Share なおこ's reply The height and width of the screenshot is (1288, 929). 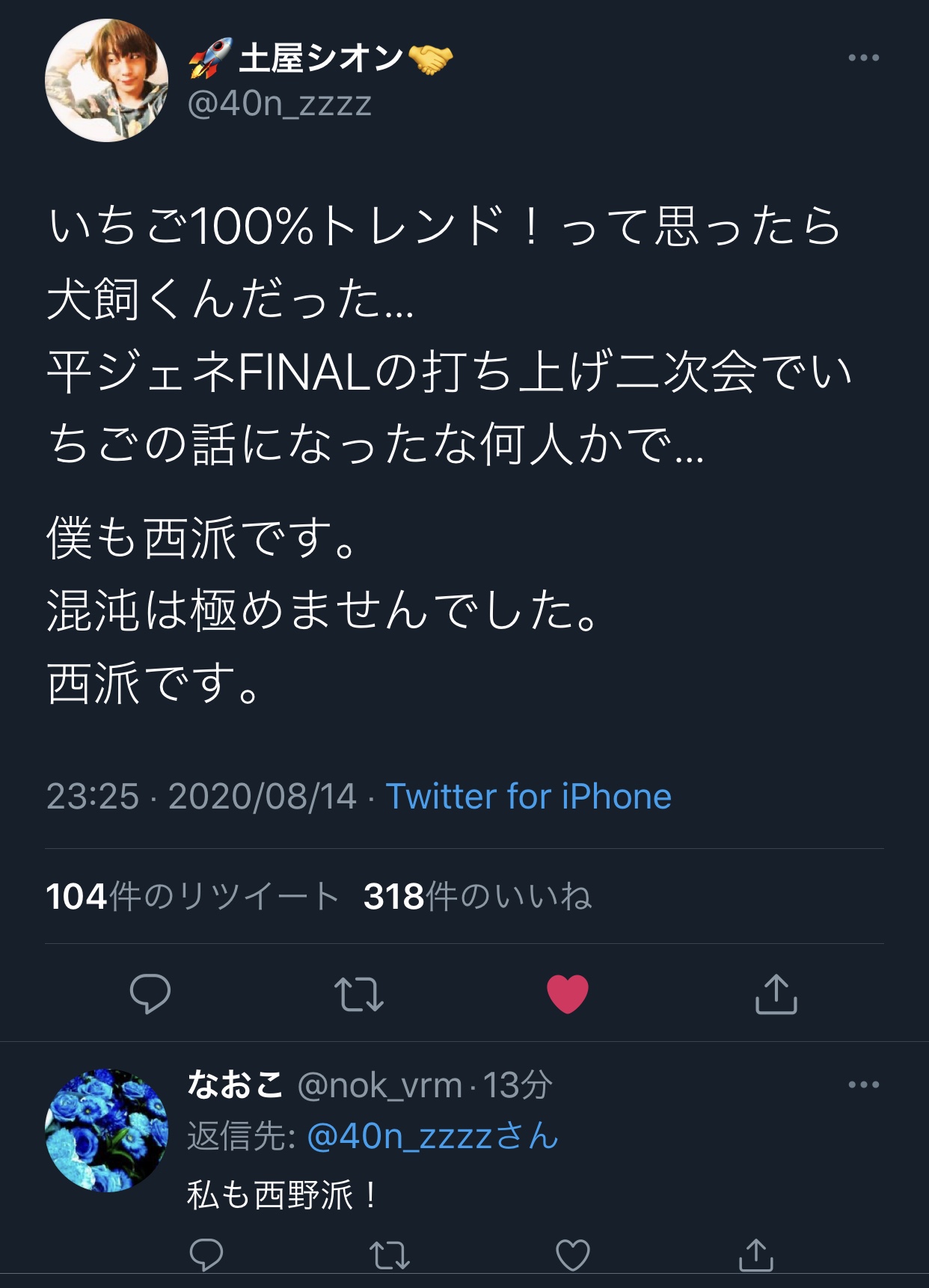click(755, 1254)
